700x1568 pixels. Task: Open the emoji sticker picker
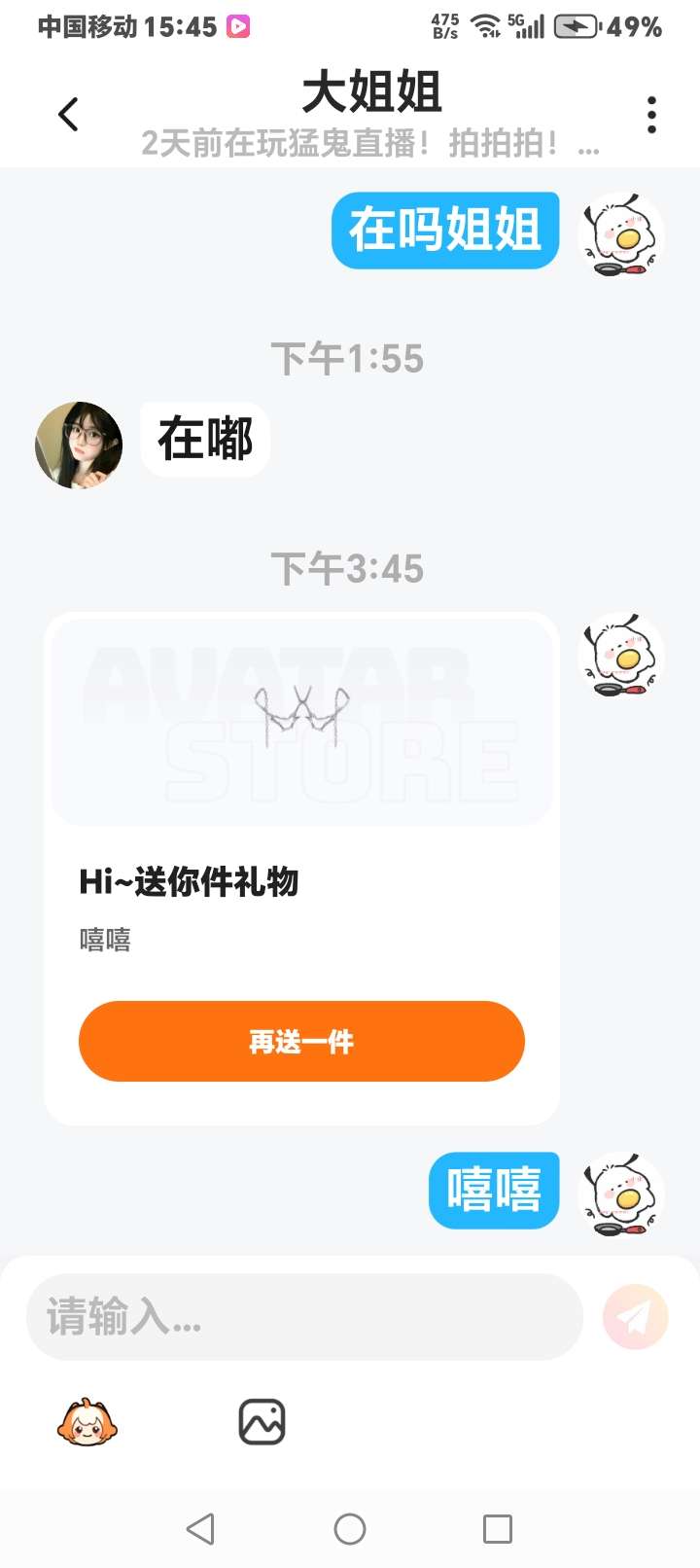(87, 1423)
